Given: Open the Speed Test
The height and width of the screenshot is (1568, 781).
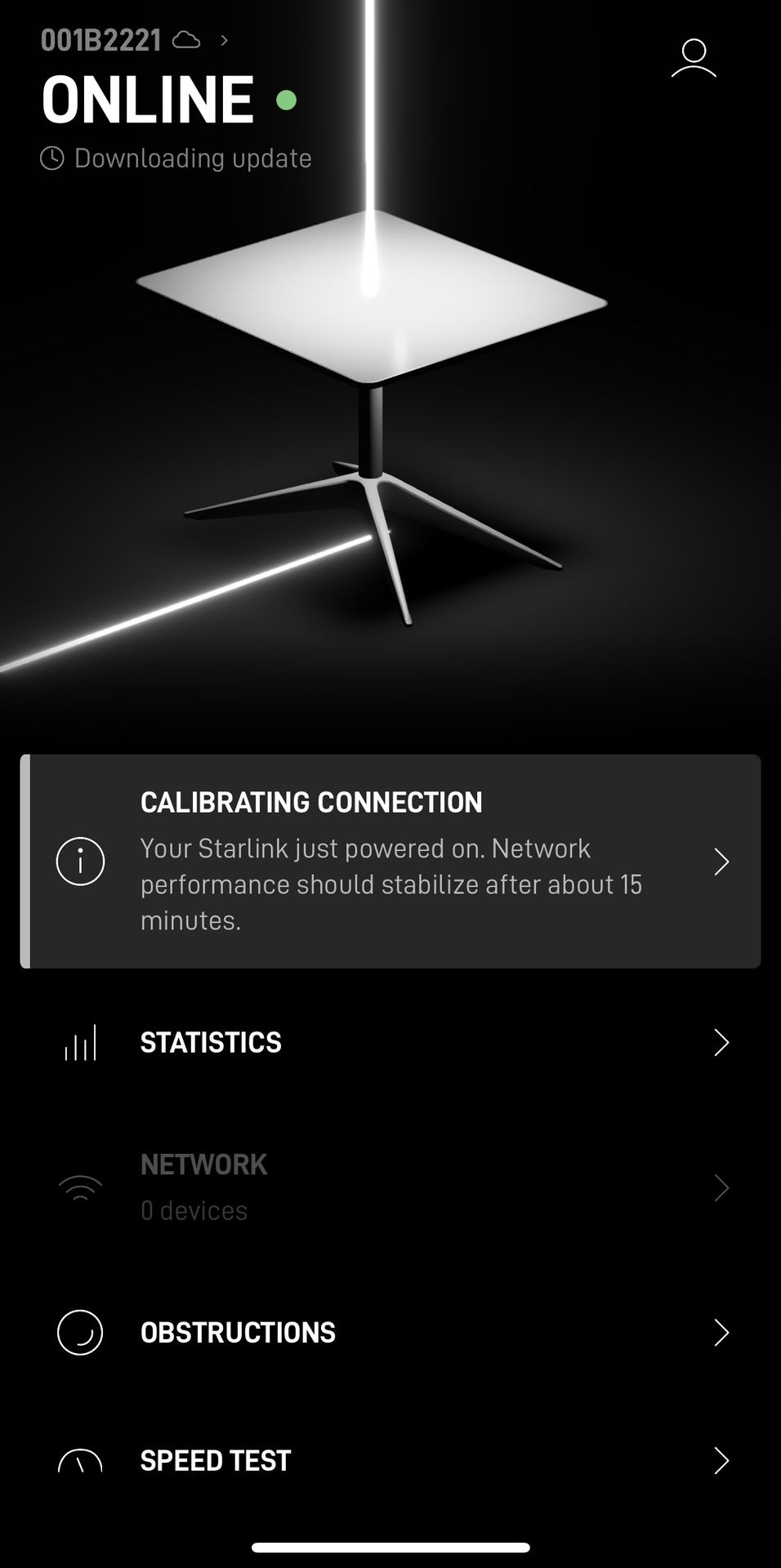Looking at the screenshot, I should pos(390,1460).
